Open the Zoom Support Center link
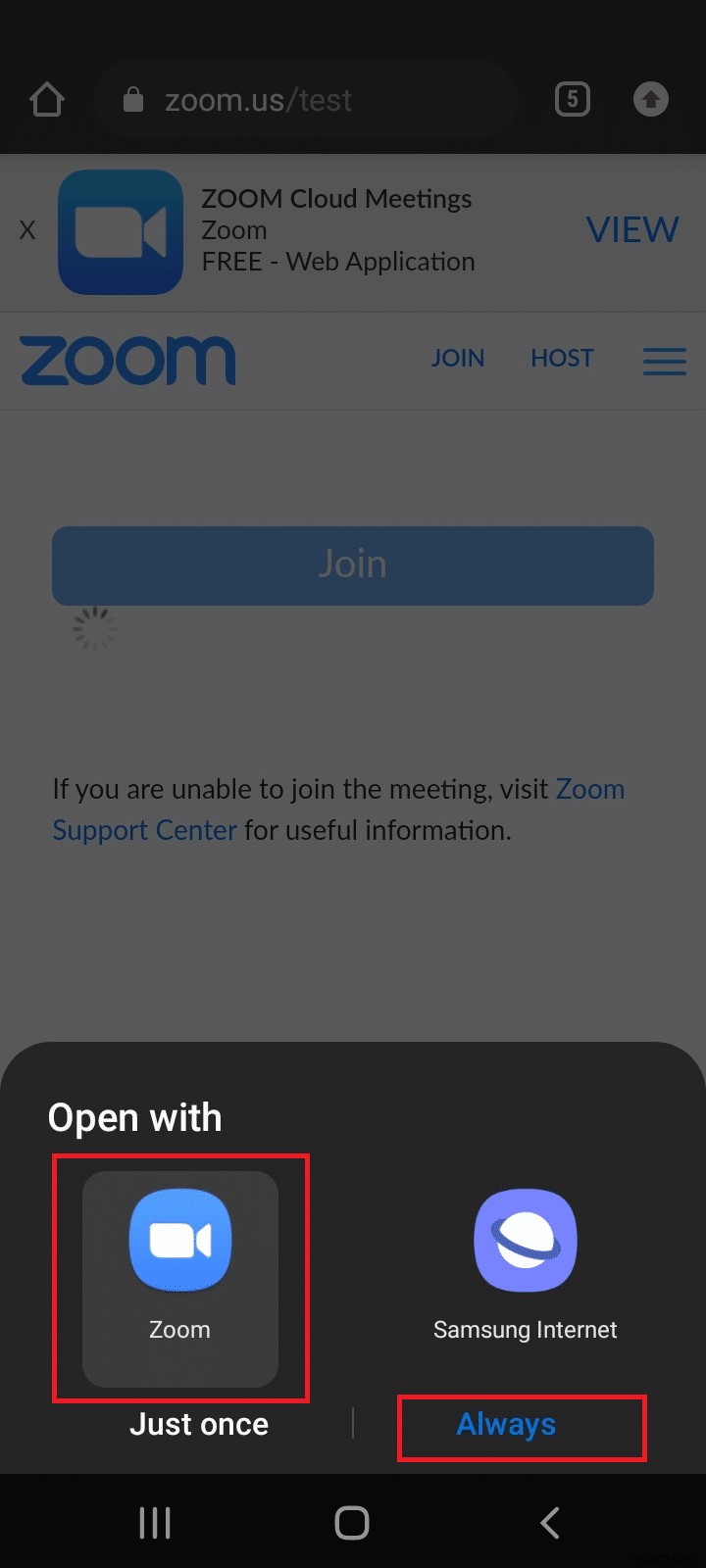Screen dimensions: 706x1568 (x=145, y=830)
